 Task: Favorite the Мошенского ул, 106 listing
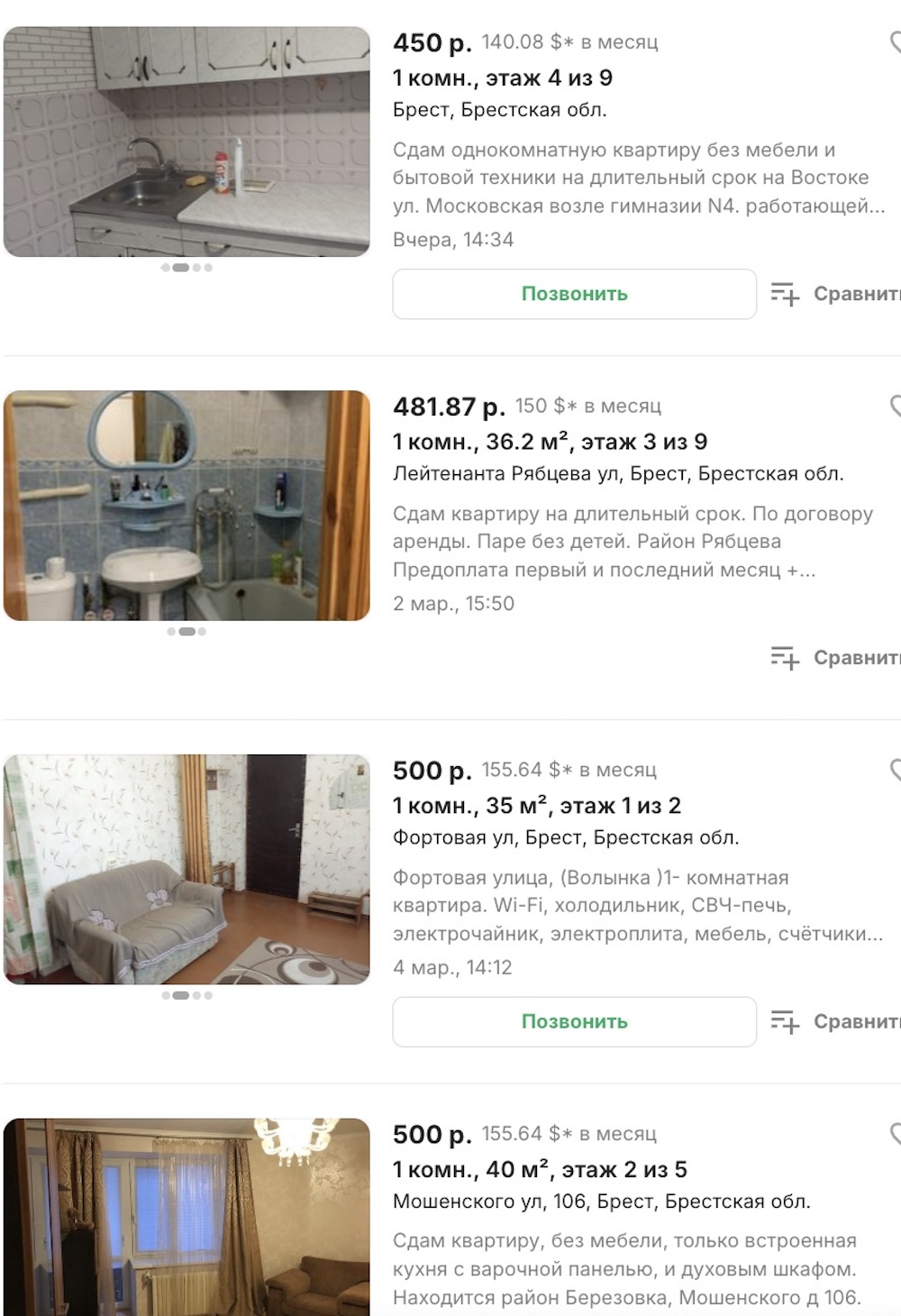coord(896,1133)
